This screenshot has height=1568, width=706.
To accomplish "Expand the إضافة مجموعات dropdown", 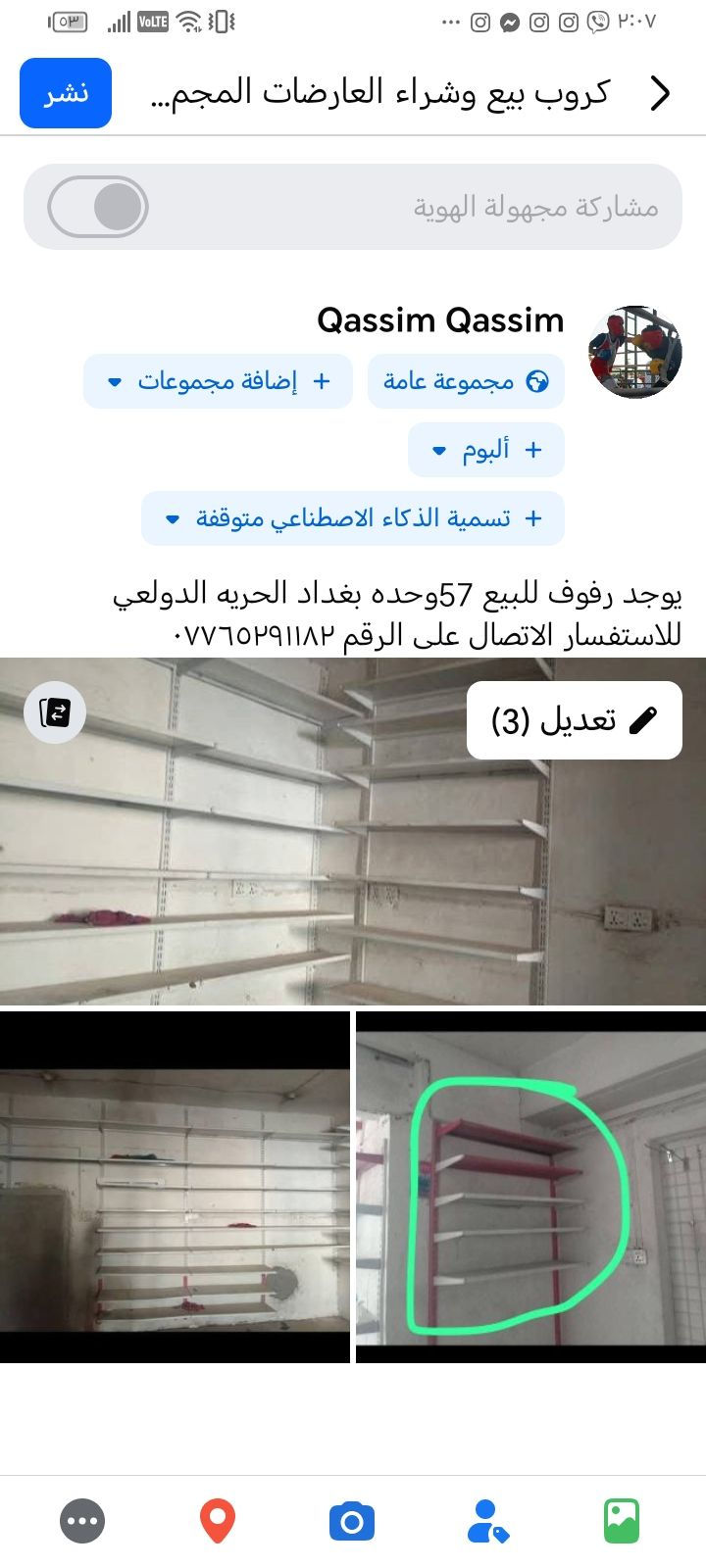I will (218, 381).
